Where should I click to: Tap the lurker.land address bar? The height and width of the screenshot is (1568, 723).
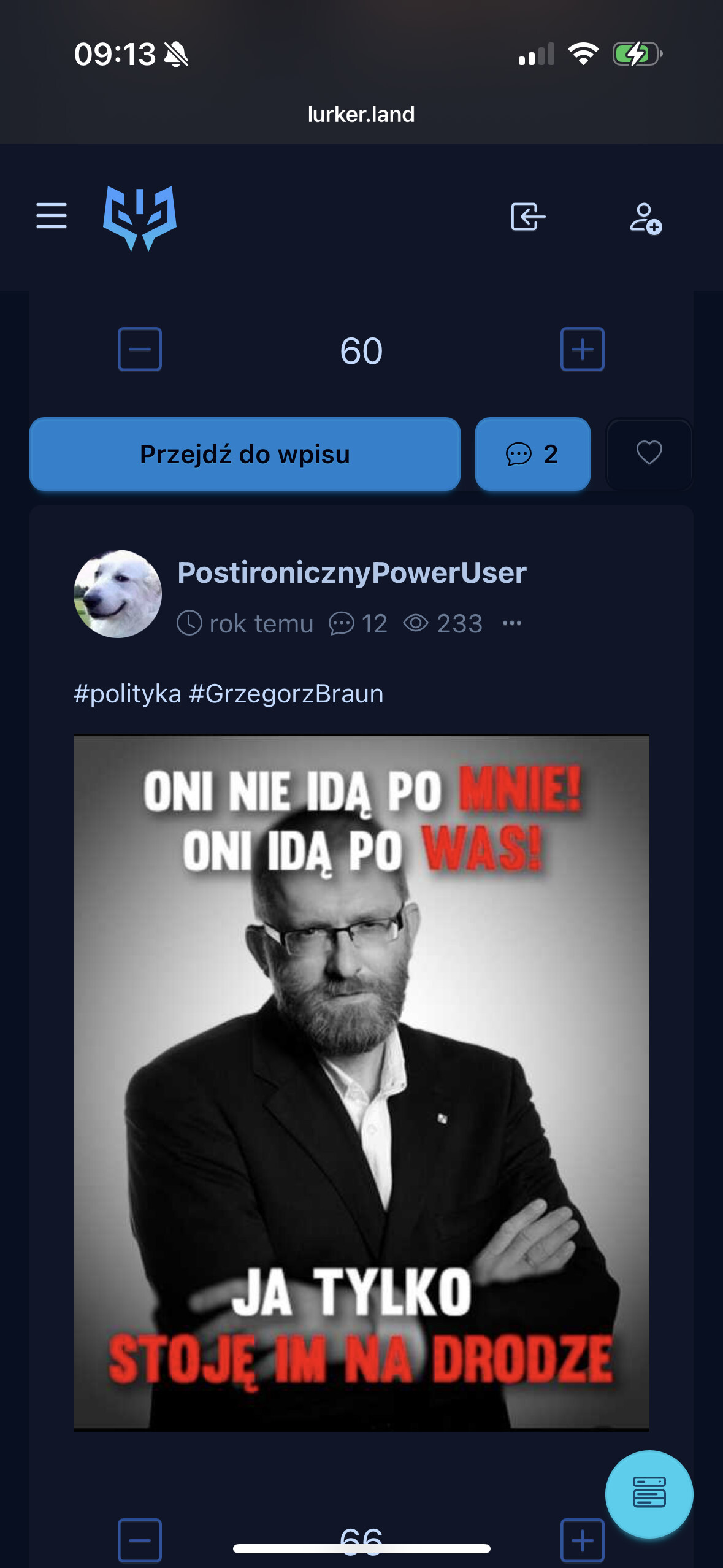pos(361,115)
